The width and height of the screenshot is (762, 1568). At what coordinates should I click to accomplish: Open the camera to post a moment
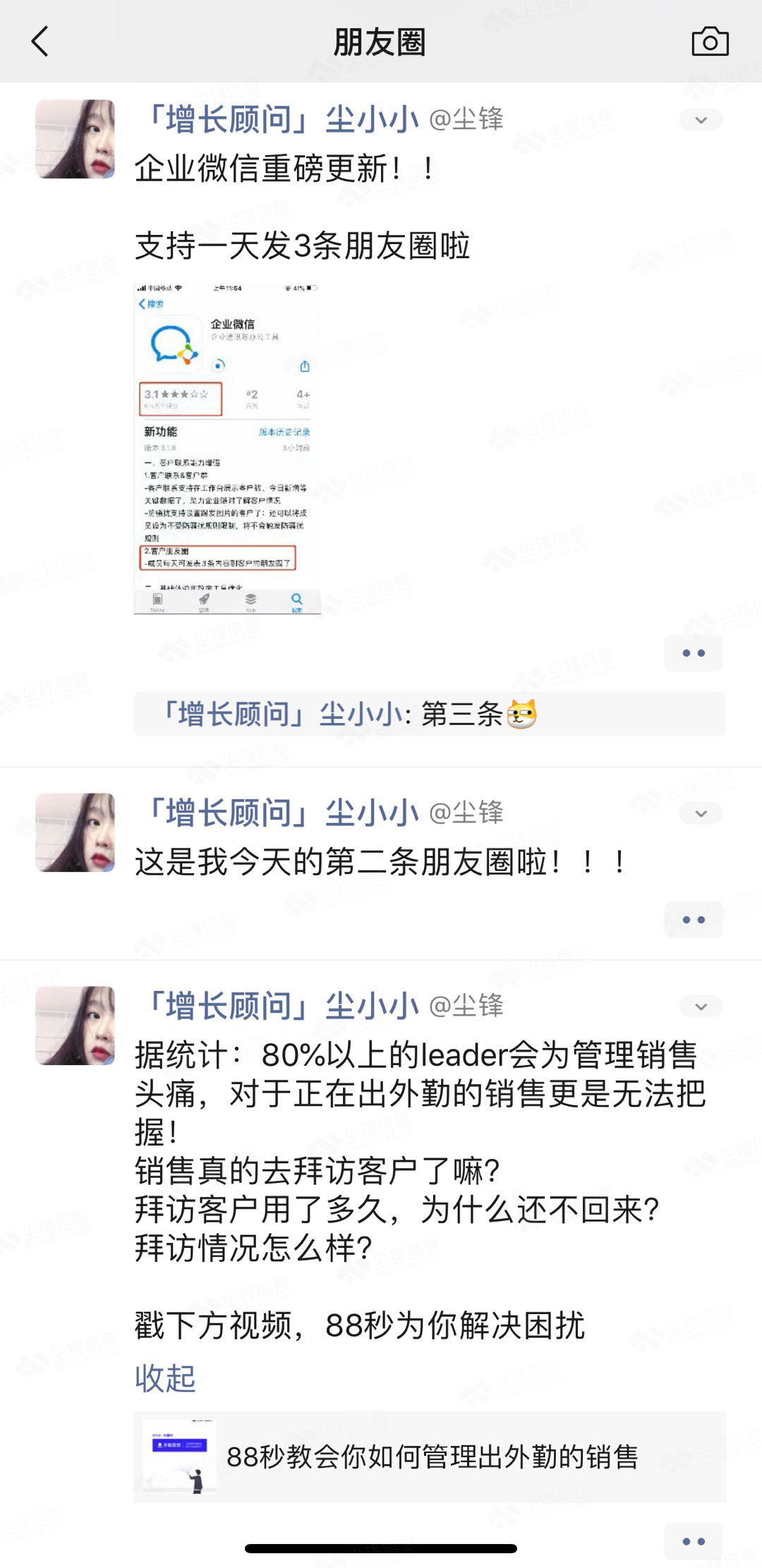[710, 42]
